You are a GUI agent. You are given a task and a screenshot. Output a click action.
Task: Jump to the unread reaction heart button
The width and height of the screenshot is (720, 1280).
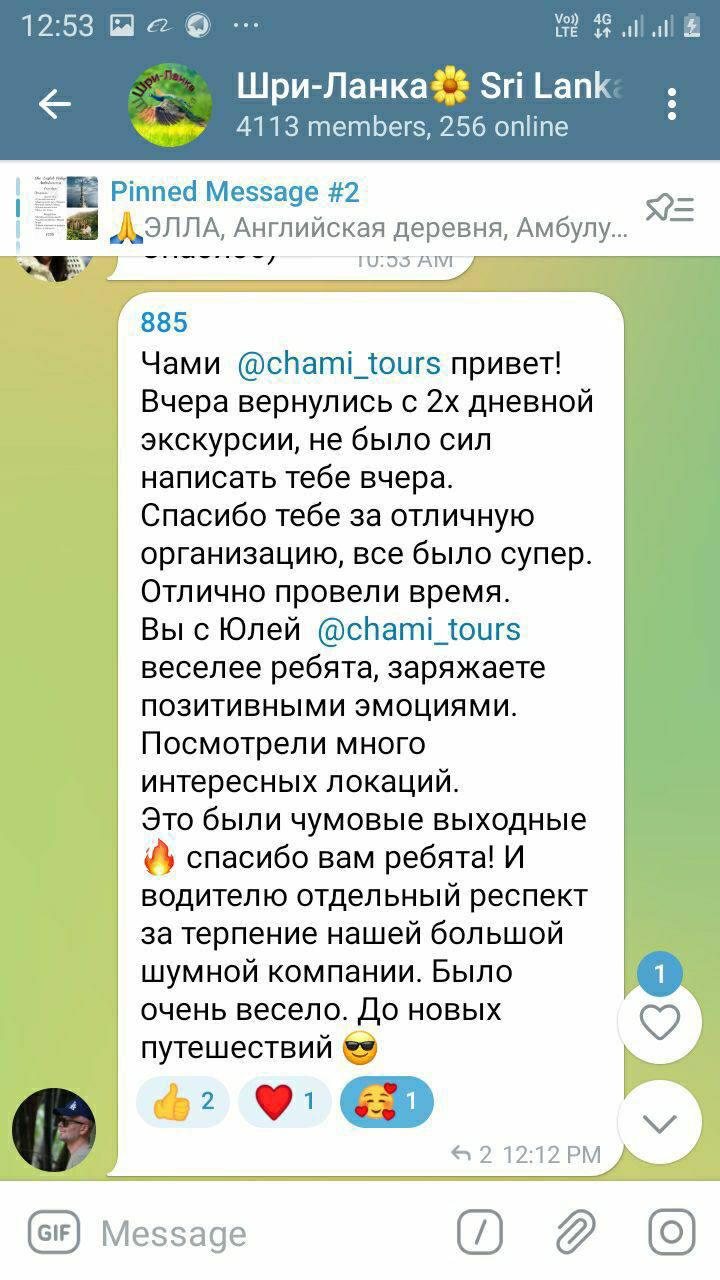(659, 1022)
